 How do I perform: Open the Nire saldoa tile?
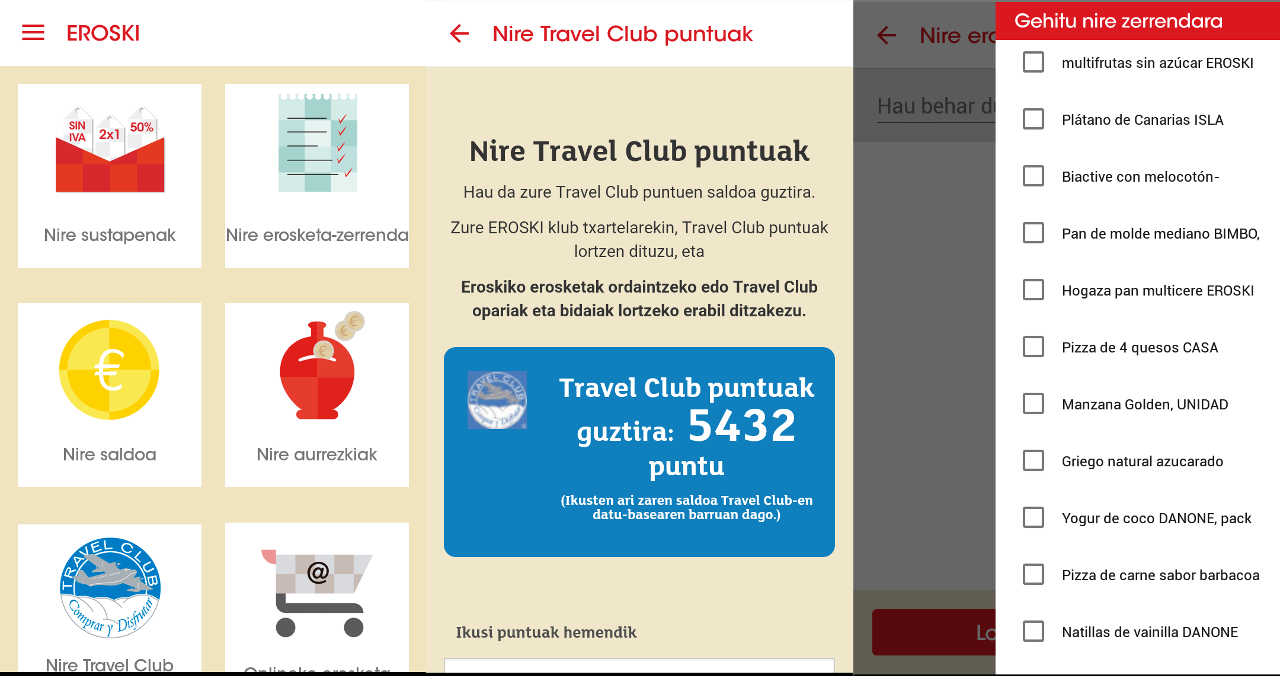tap(110, 395)
